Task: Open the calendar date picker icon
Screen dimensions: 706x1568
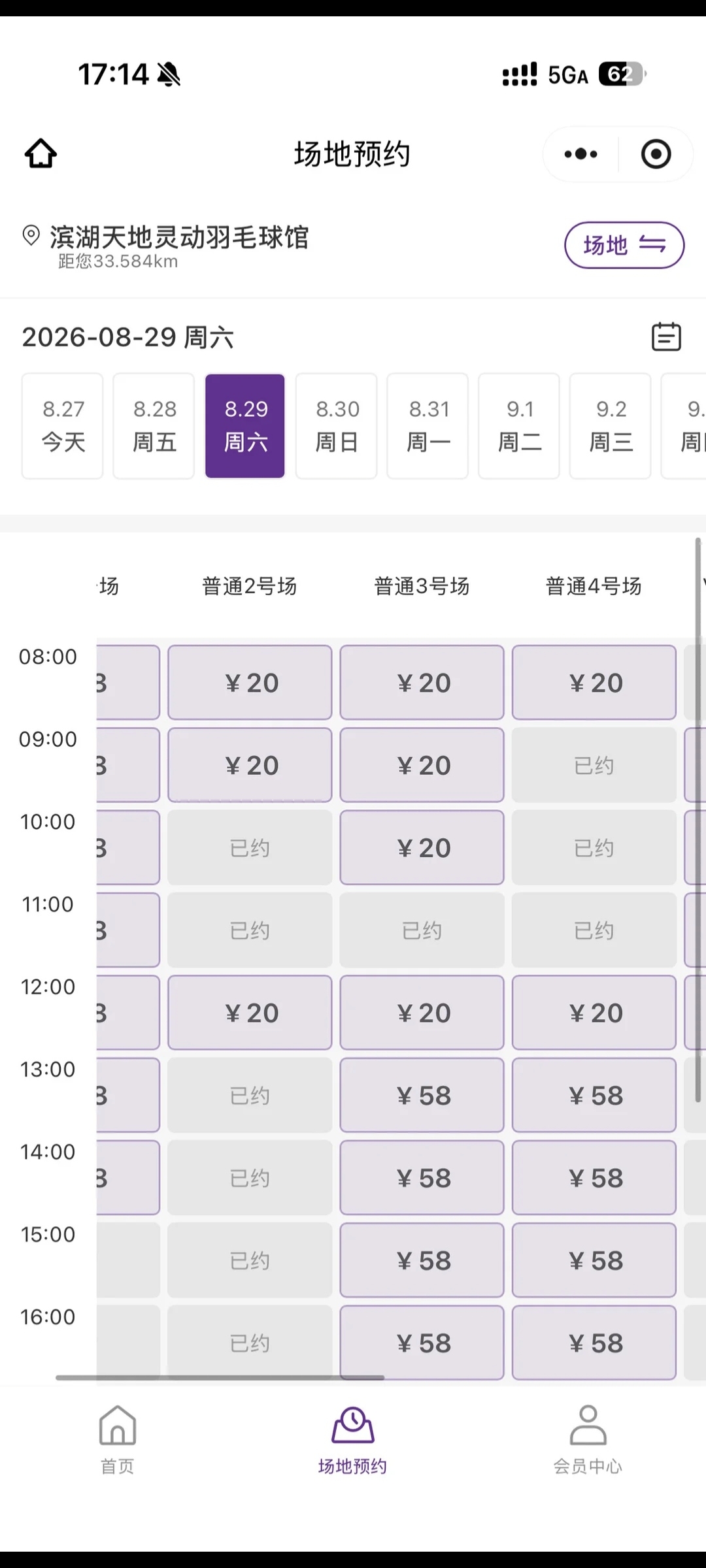Action: [666, 336]
